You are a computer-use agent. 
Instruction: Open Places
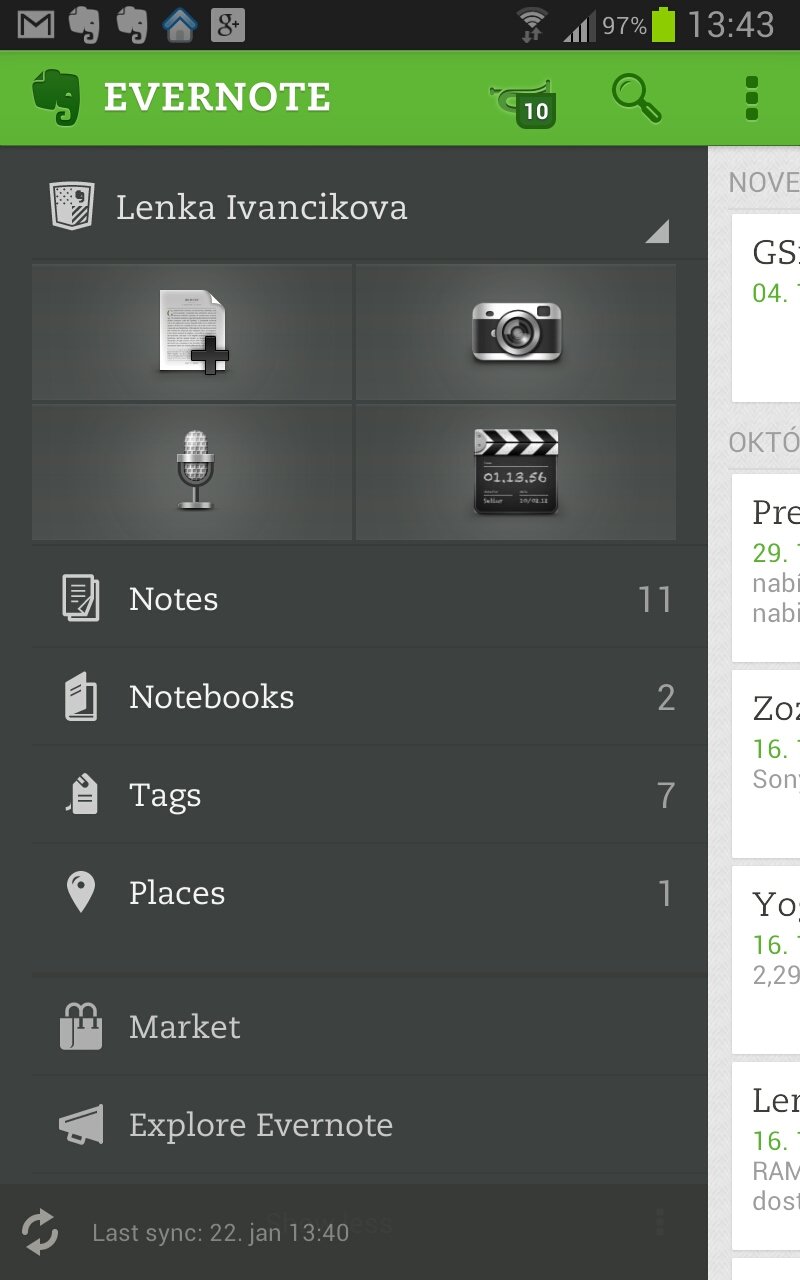368,892
